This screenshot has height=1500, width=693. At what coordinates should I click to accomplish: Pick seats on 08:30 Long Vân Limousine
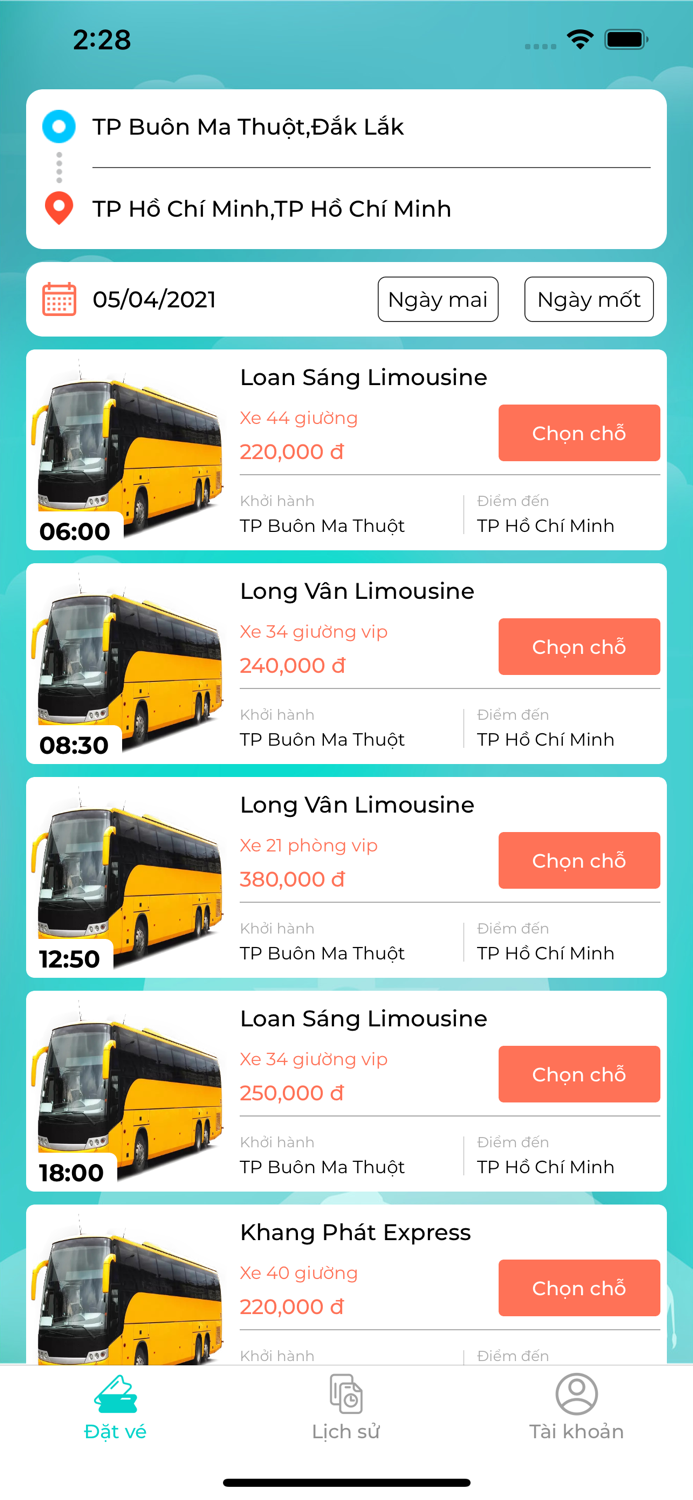[x=579, y=647]
